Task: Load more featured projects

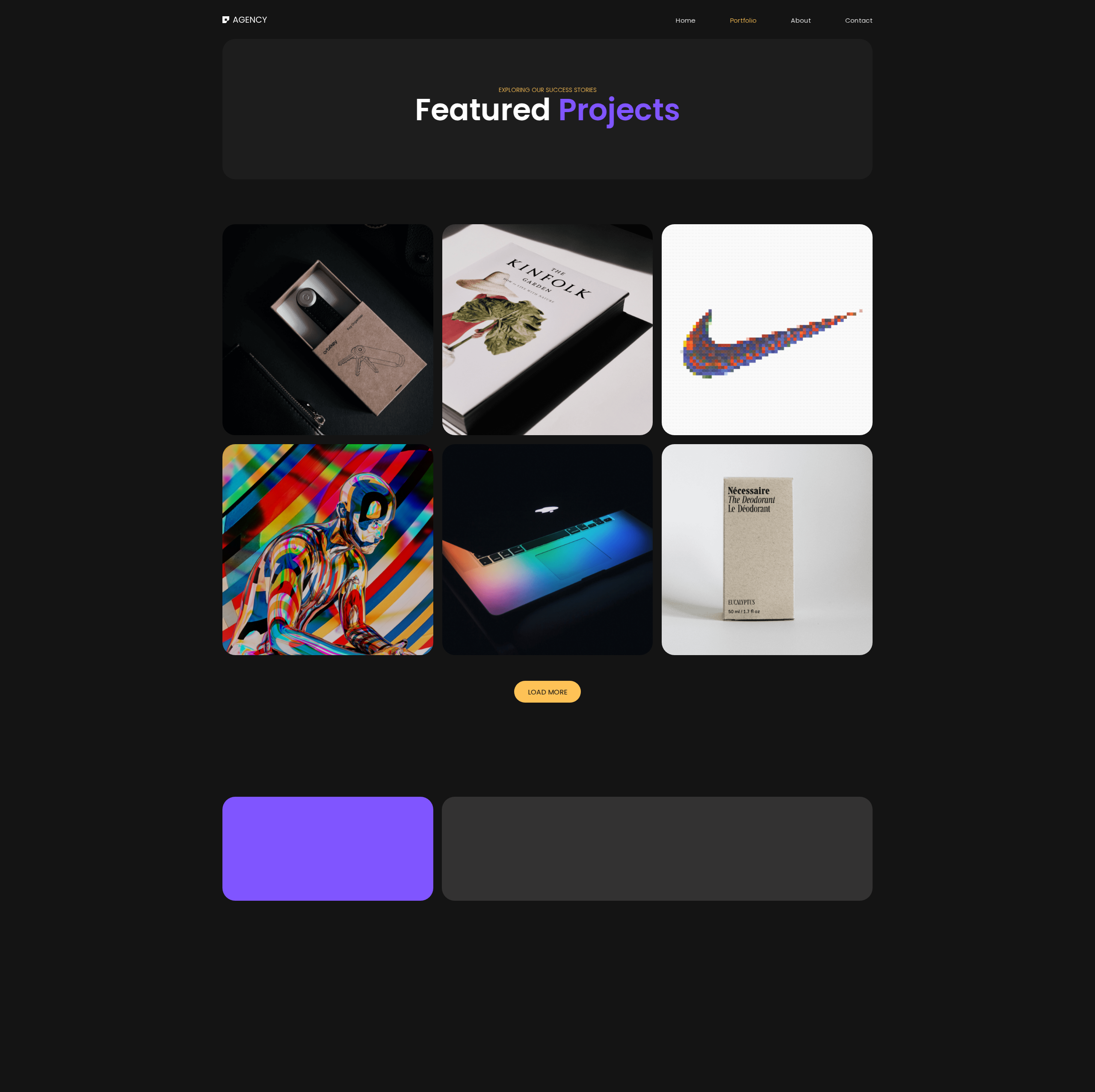Action: pos(547,691)
